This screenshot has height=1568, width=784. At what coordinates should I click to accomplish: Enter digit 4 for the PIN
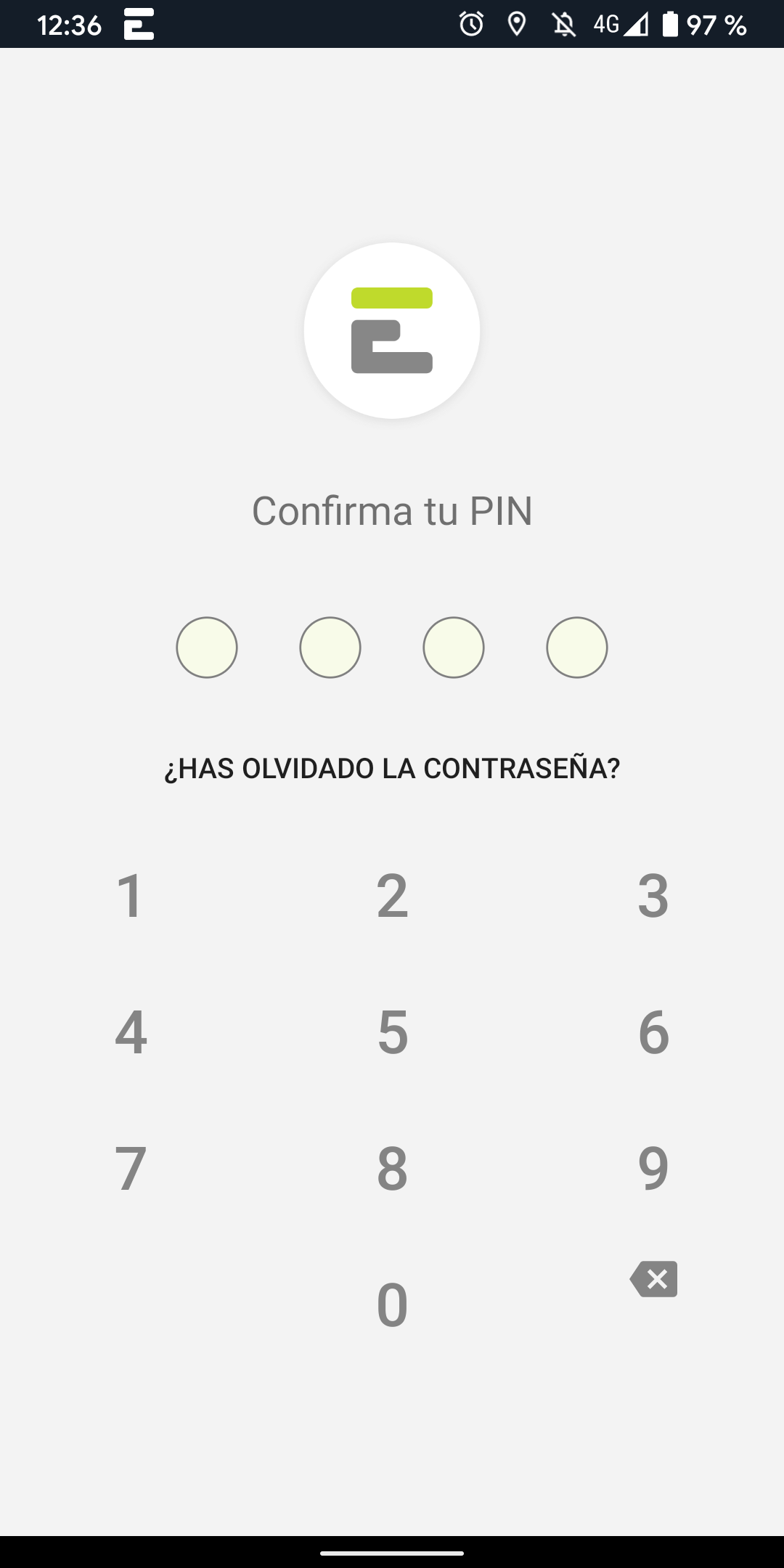(x=131, y=1032)
